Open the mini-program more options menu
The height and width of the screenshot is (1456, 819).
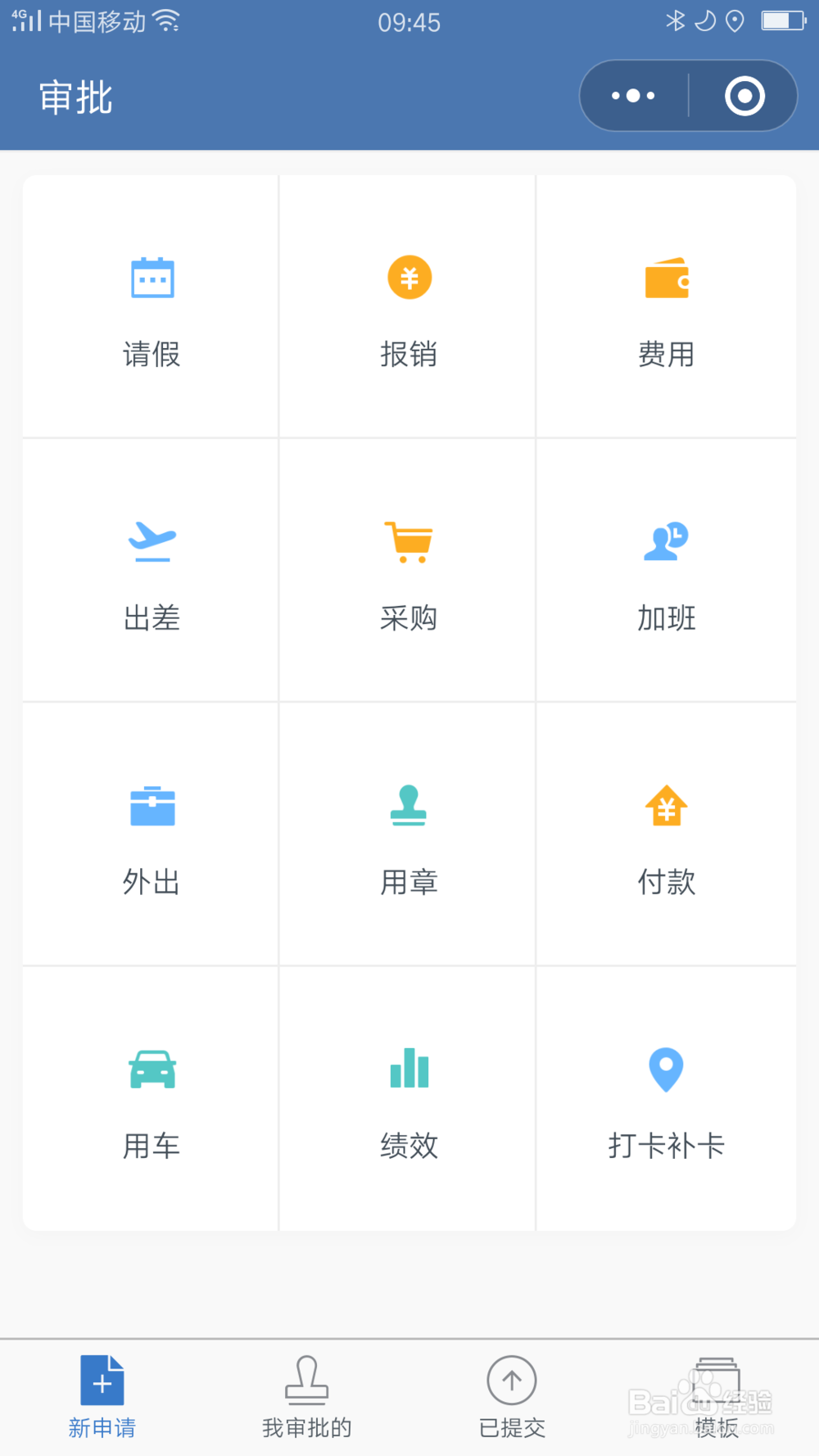point(633,96)
